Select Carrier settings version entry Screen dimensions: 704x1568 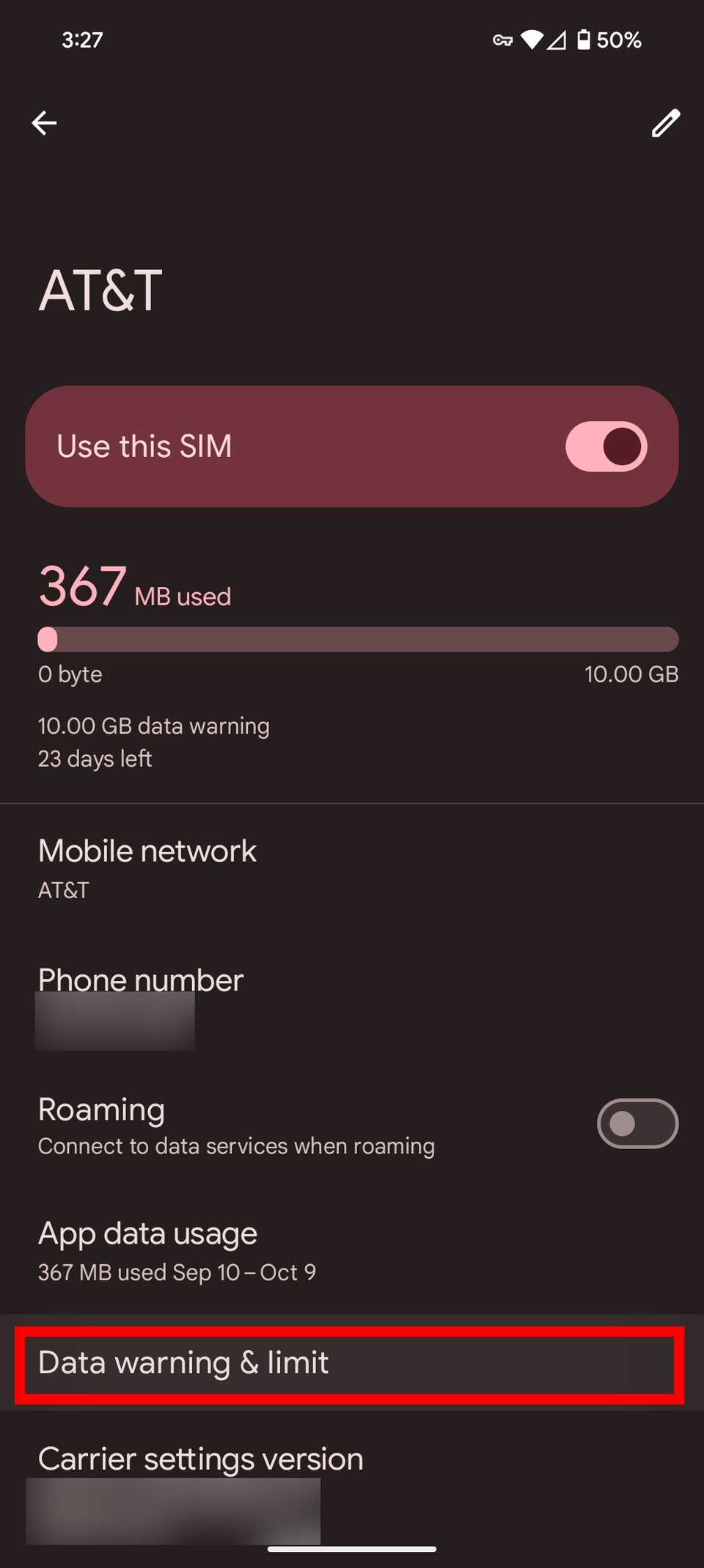199,1459
